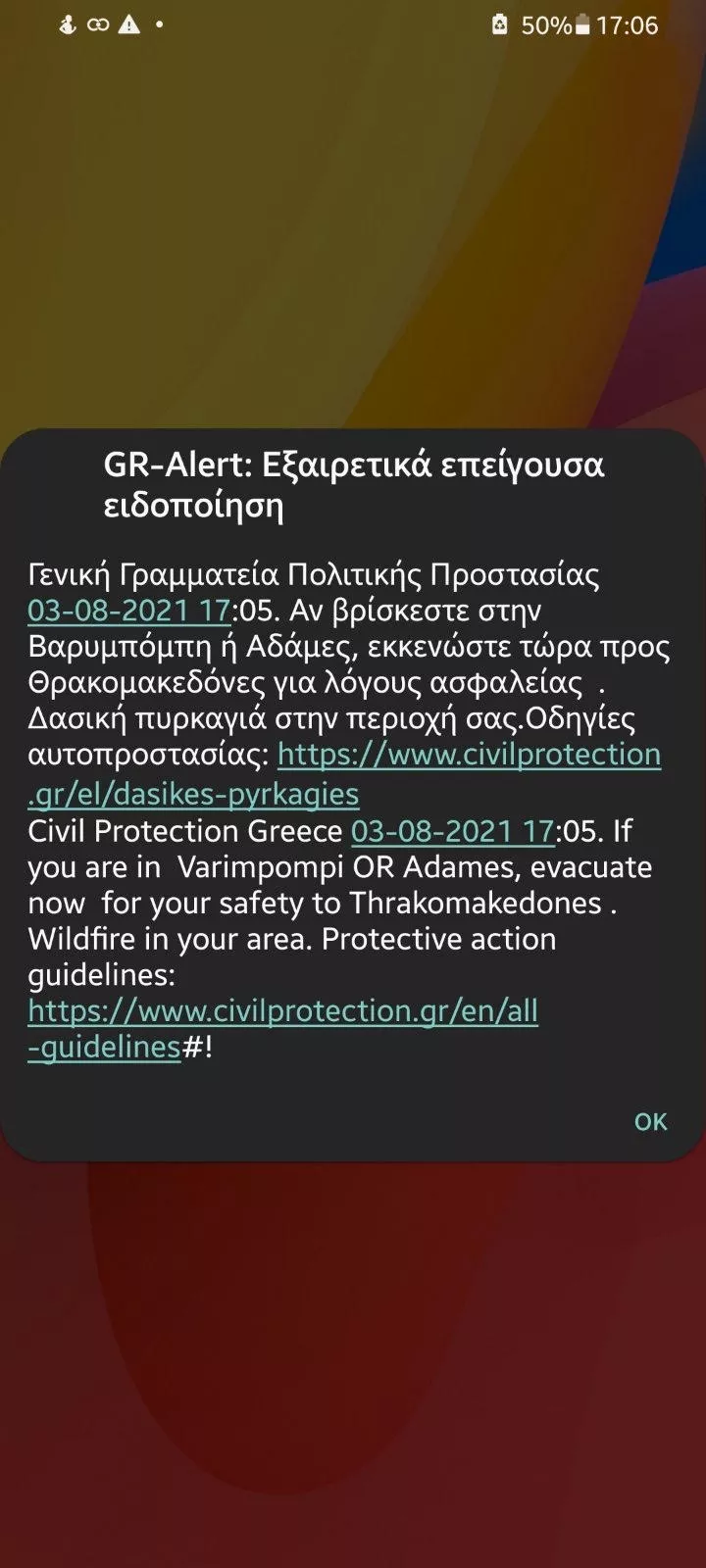Open the civilprotection.gr dasikes-pyrkagies link
This screenshot has height=1568, width=706.
[x=469, y=756]
